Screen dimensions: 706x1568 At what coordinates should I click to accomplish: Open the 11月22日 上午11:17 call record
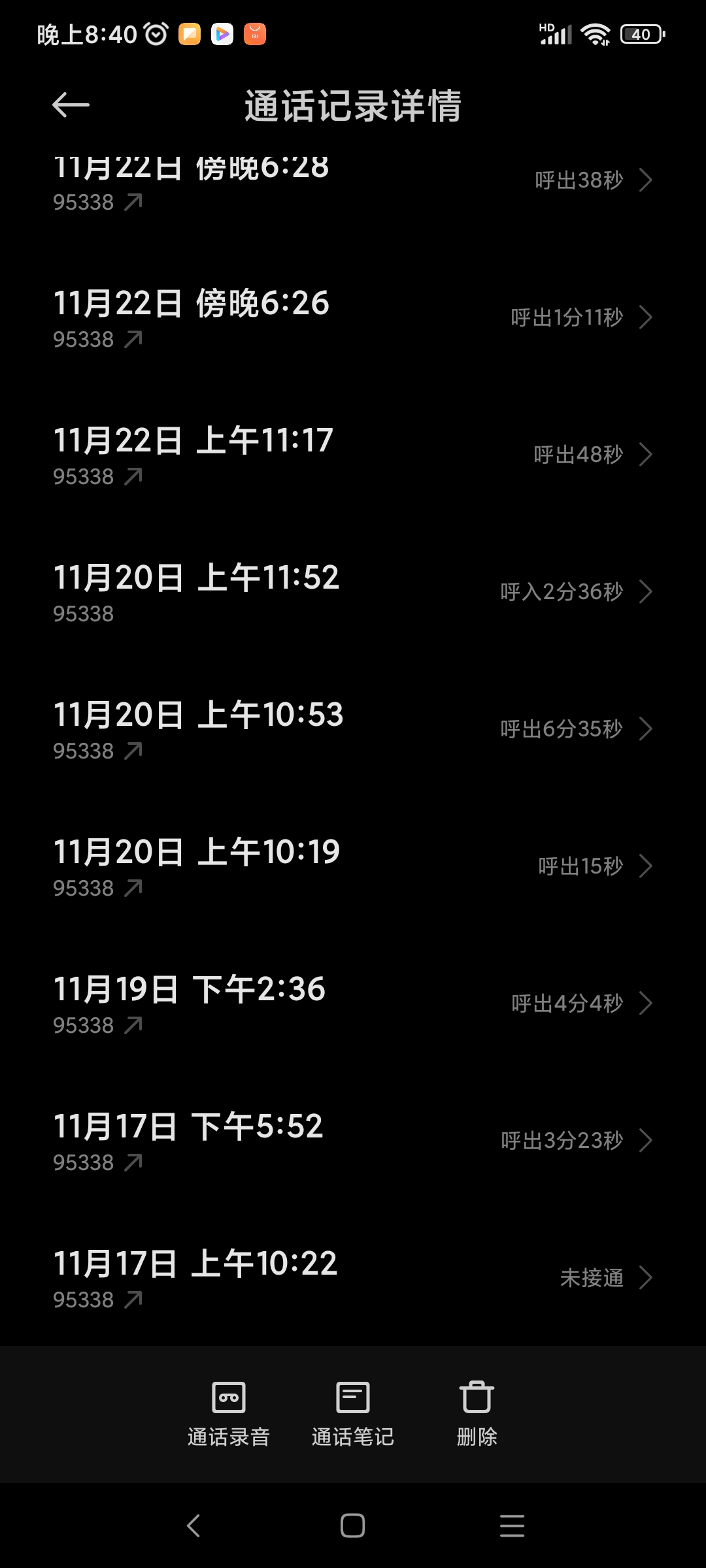(353, 455)
